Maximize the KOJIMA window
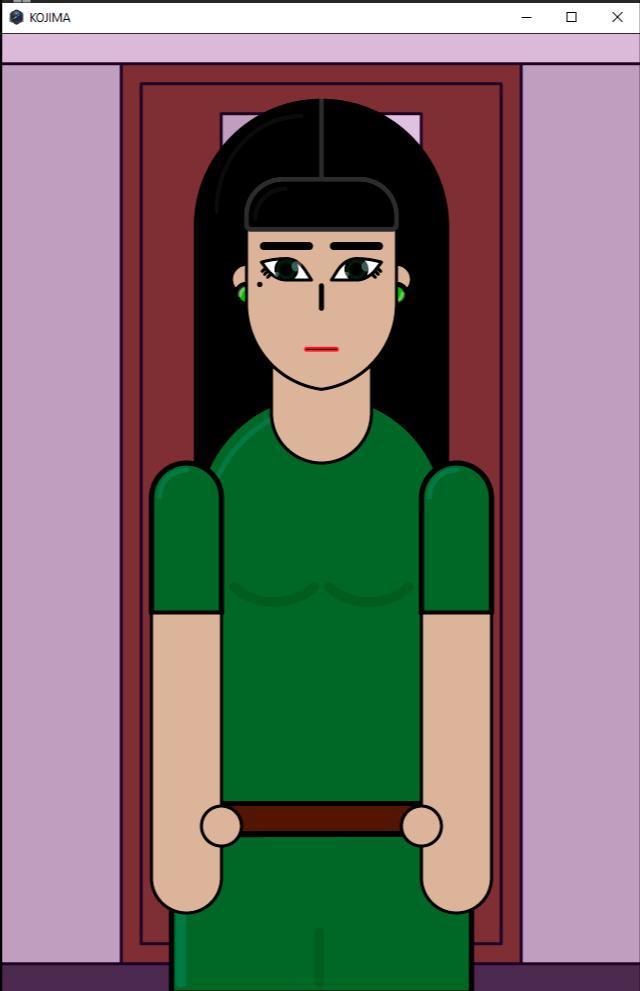 572,17
